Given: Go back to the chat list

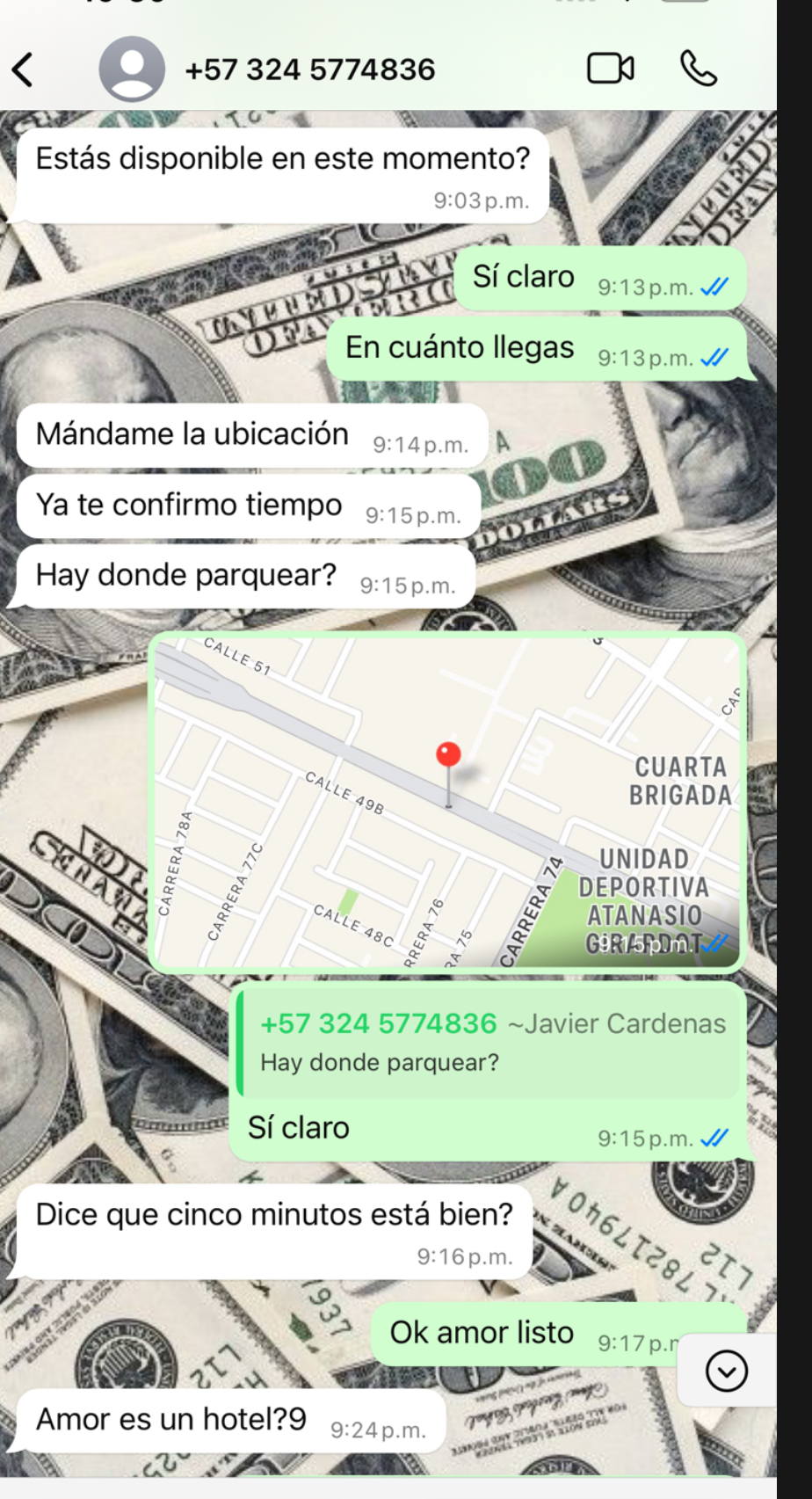Looking at the screenshot, I should coord(24,69).
